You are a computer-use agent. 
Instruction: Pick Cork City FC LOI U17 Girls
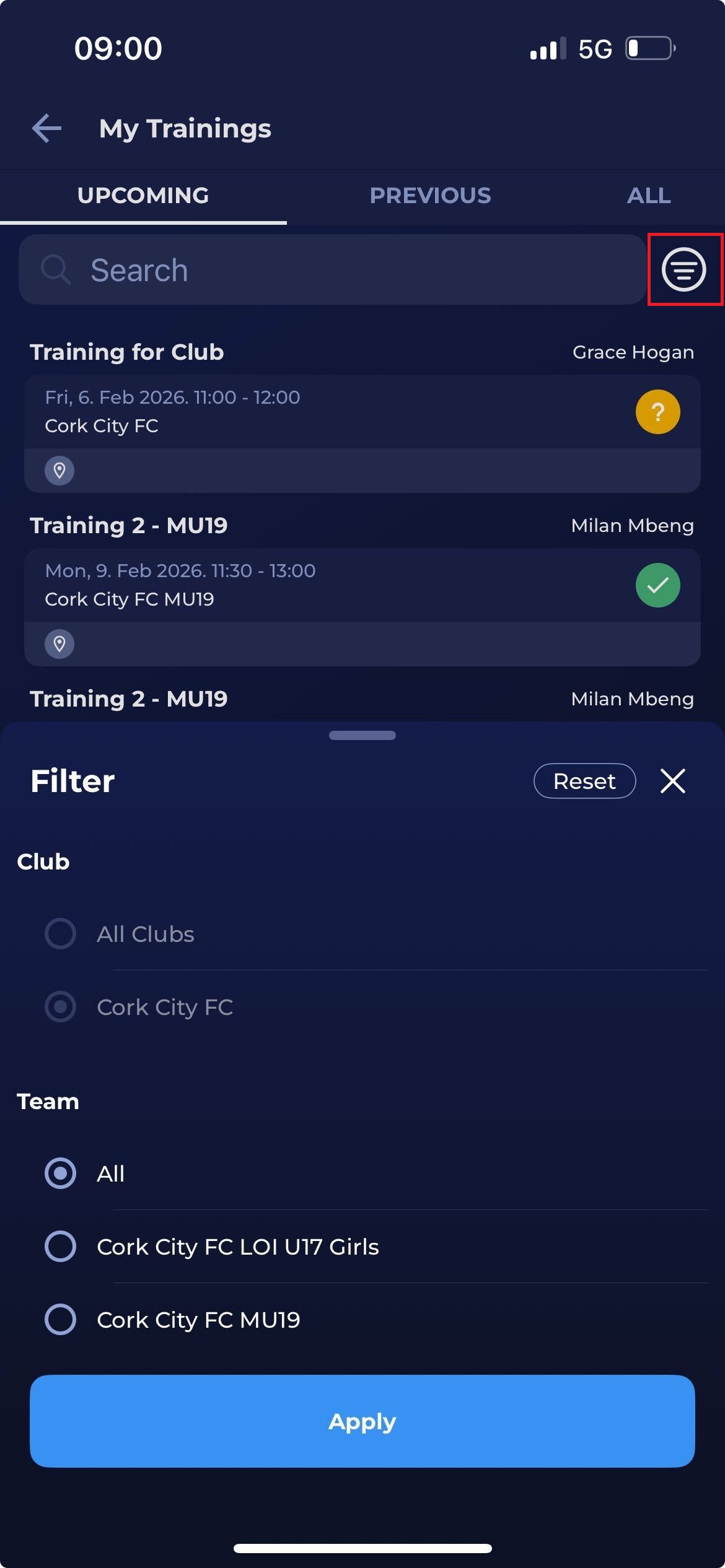pyautogui.click(x=61, y=1246)
